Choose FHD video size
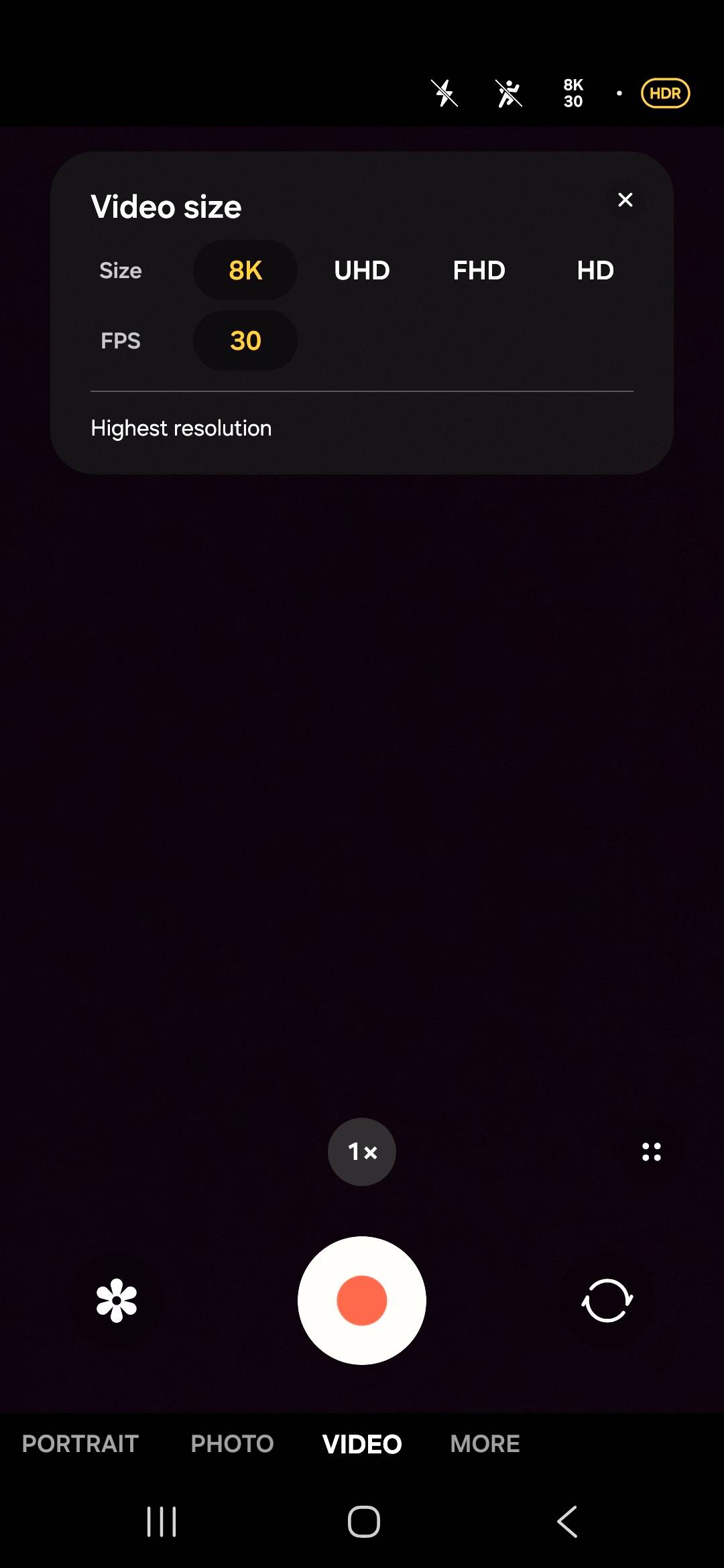Screen dimensions: 724x1568 pos(479,270)
